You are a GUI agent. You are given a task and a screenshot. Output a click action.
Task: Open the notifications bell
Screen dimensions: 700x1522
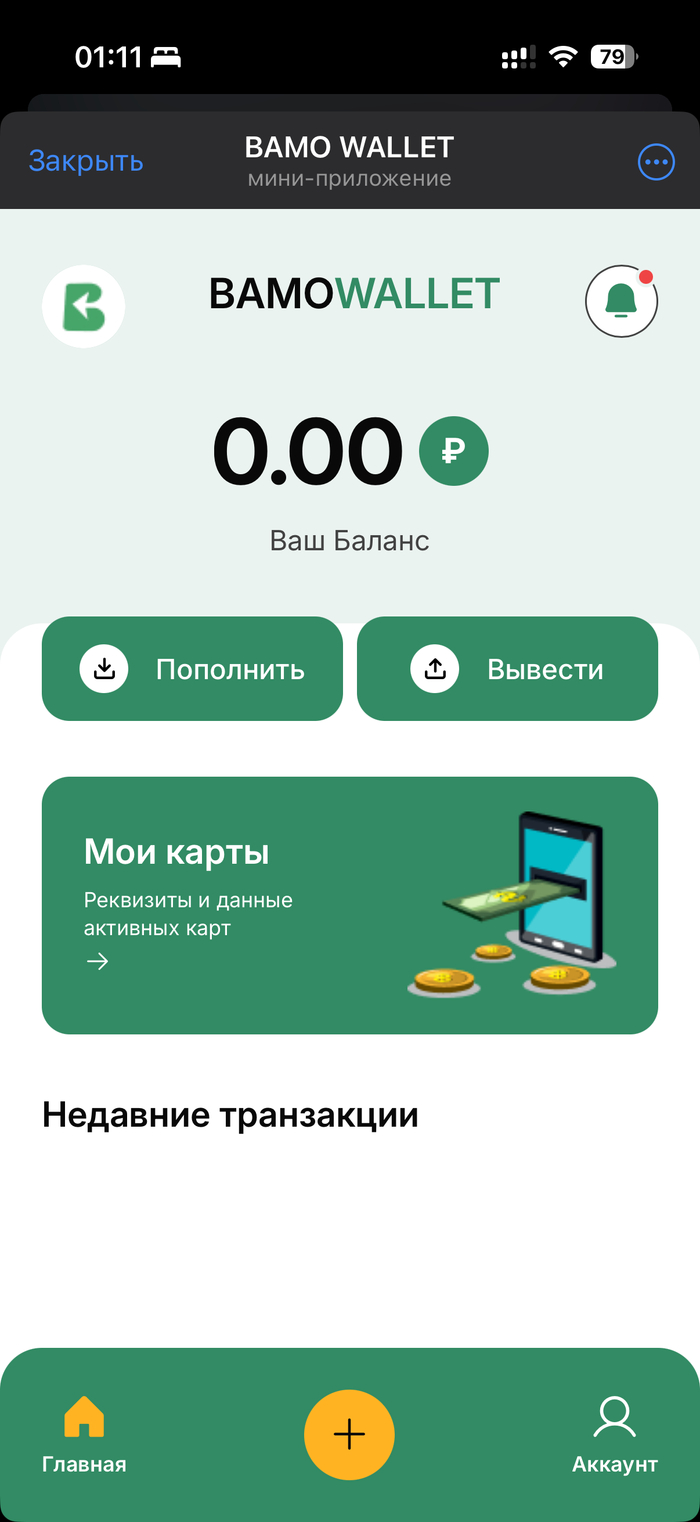coord(621,301)
